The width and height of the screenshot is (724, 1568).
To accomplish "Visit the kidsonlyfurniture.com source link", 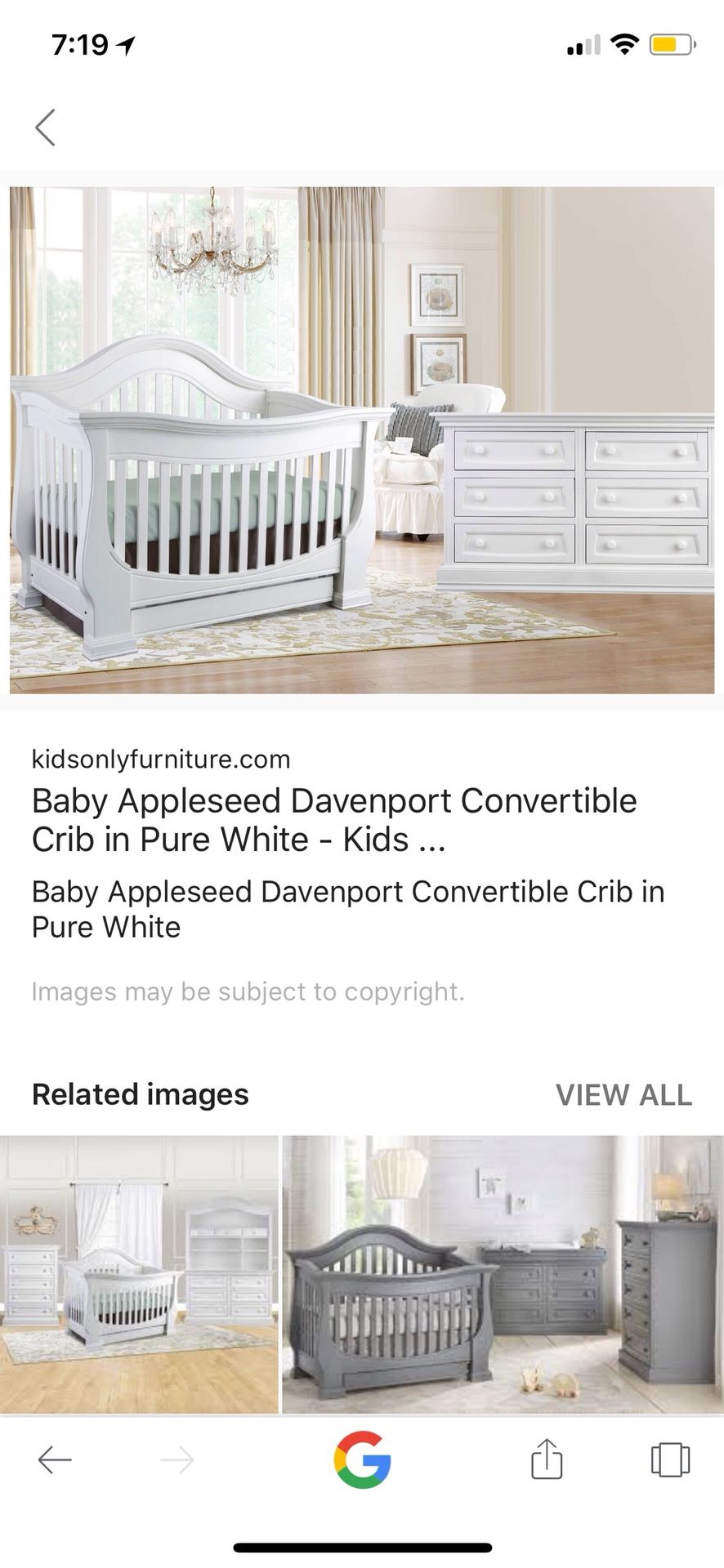I will 161,759.
